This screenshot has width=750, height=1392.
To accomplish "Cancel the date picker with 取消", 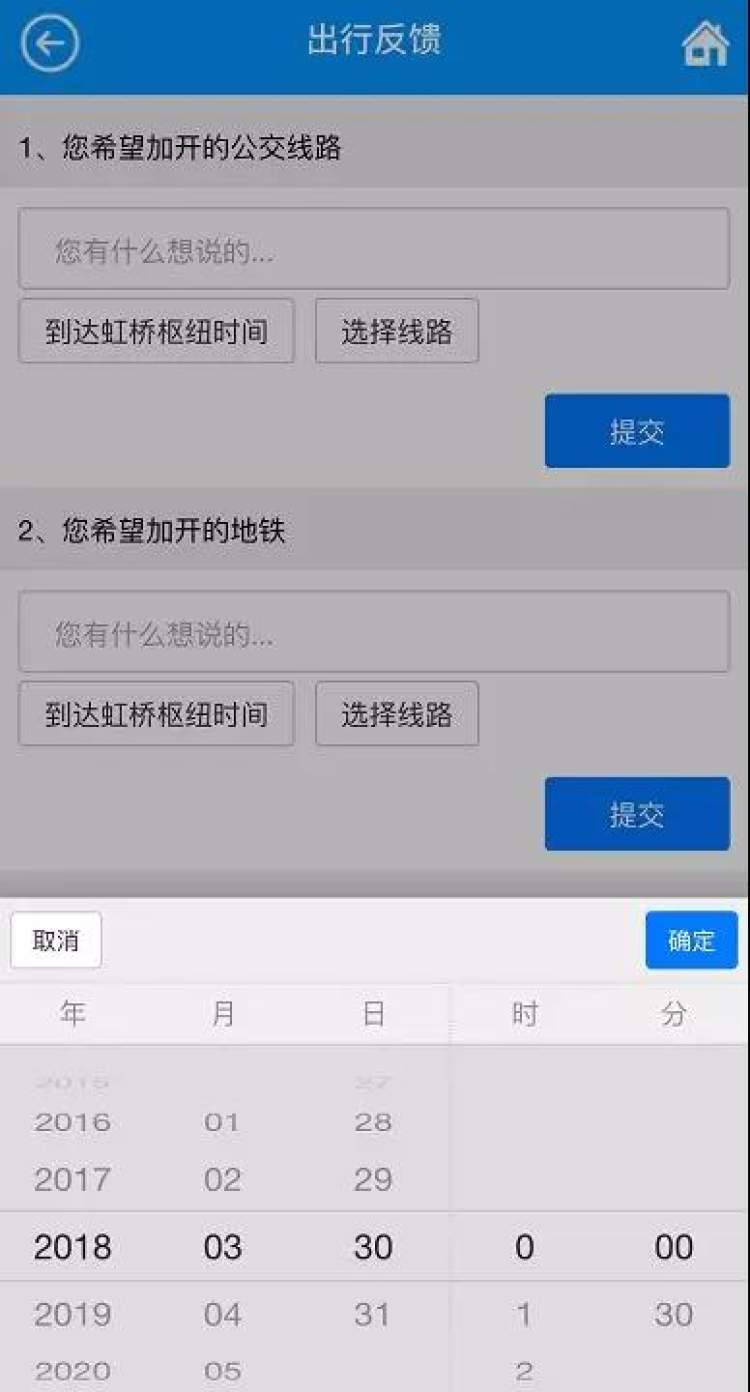I will point(56,941).
